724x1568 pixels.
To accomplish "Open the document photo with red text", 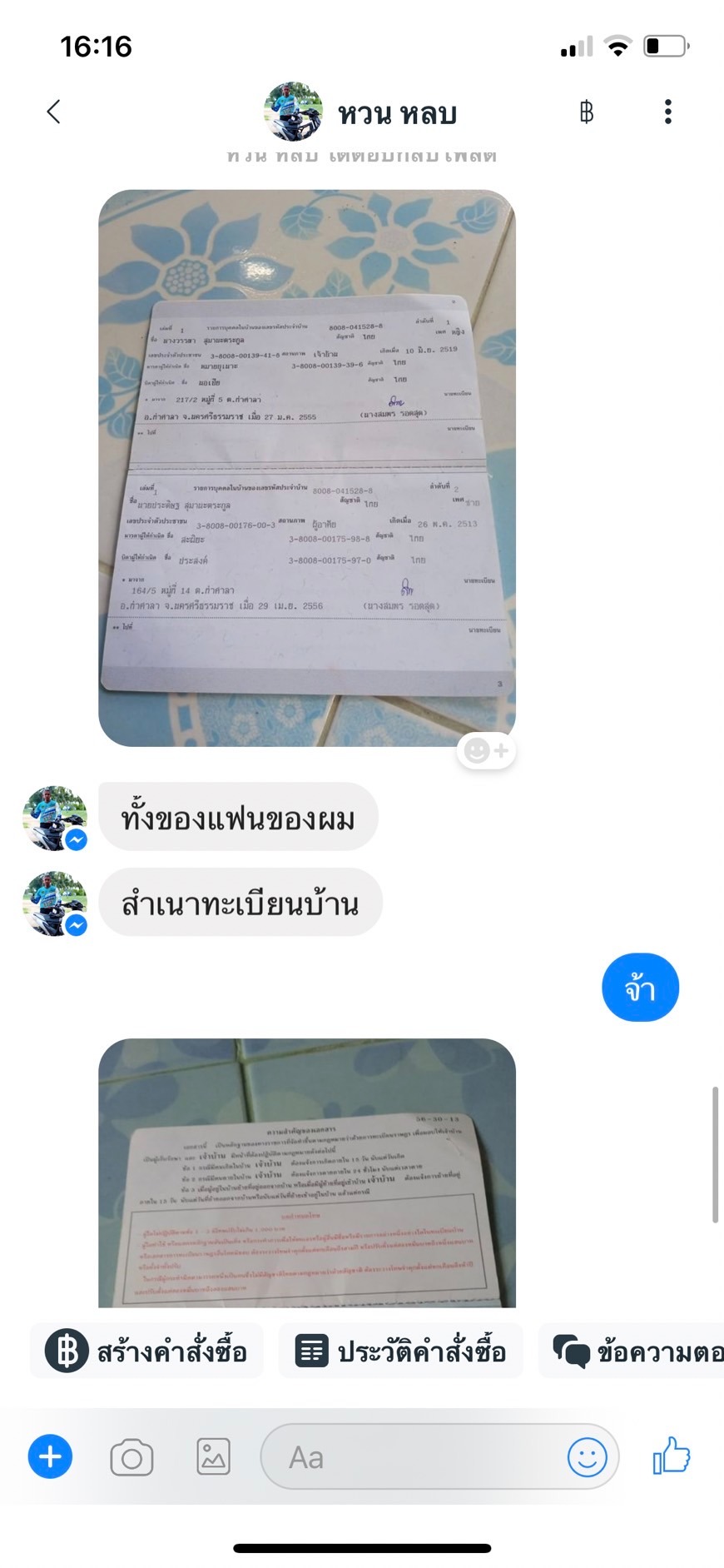I will [306, 1172].
